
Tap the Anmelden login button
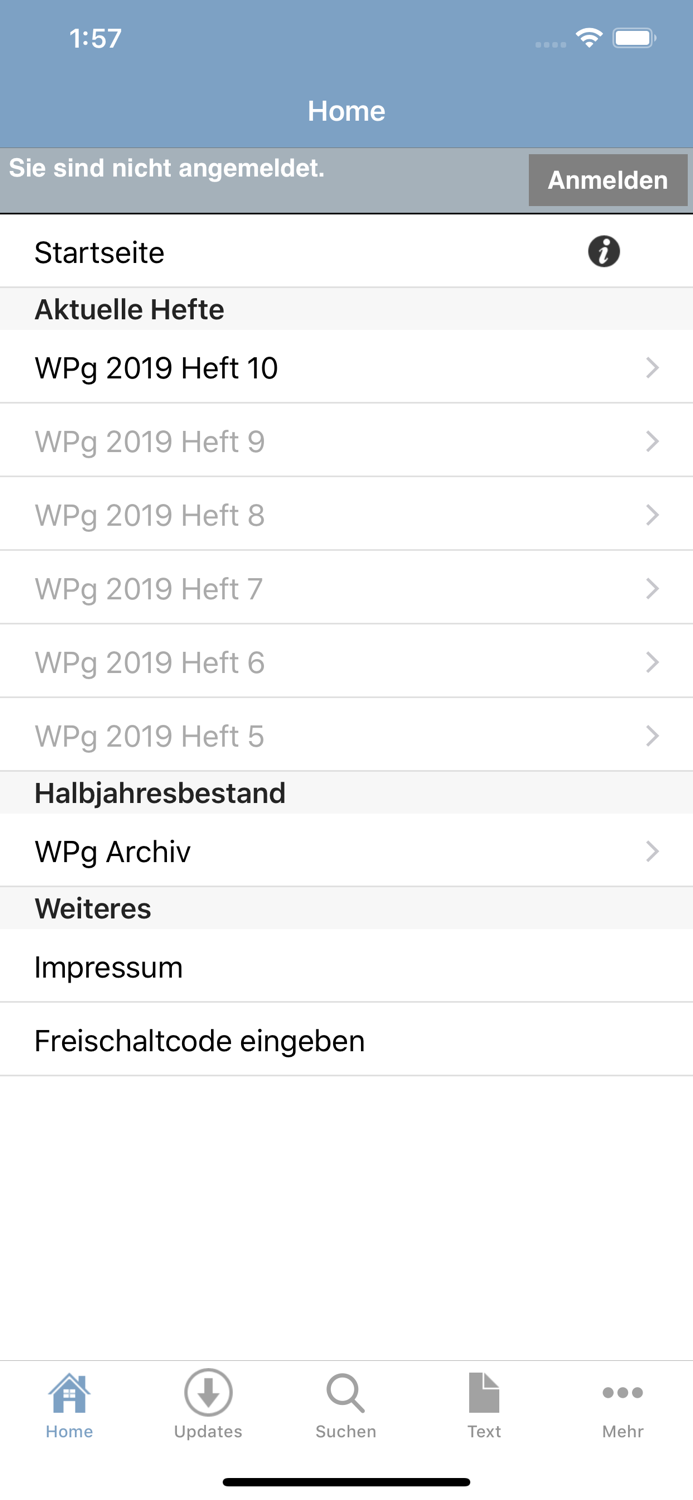[x=607, y=180]
